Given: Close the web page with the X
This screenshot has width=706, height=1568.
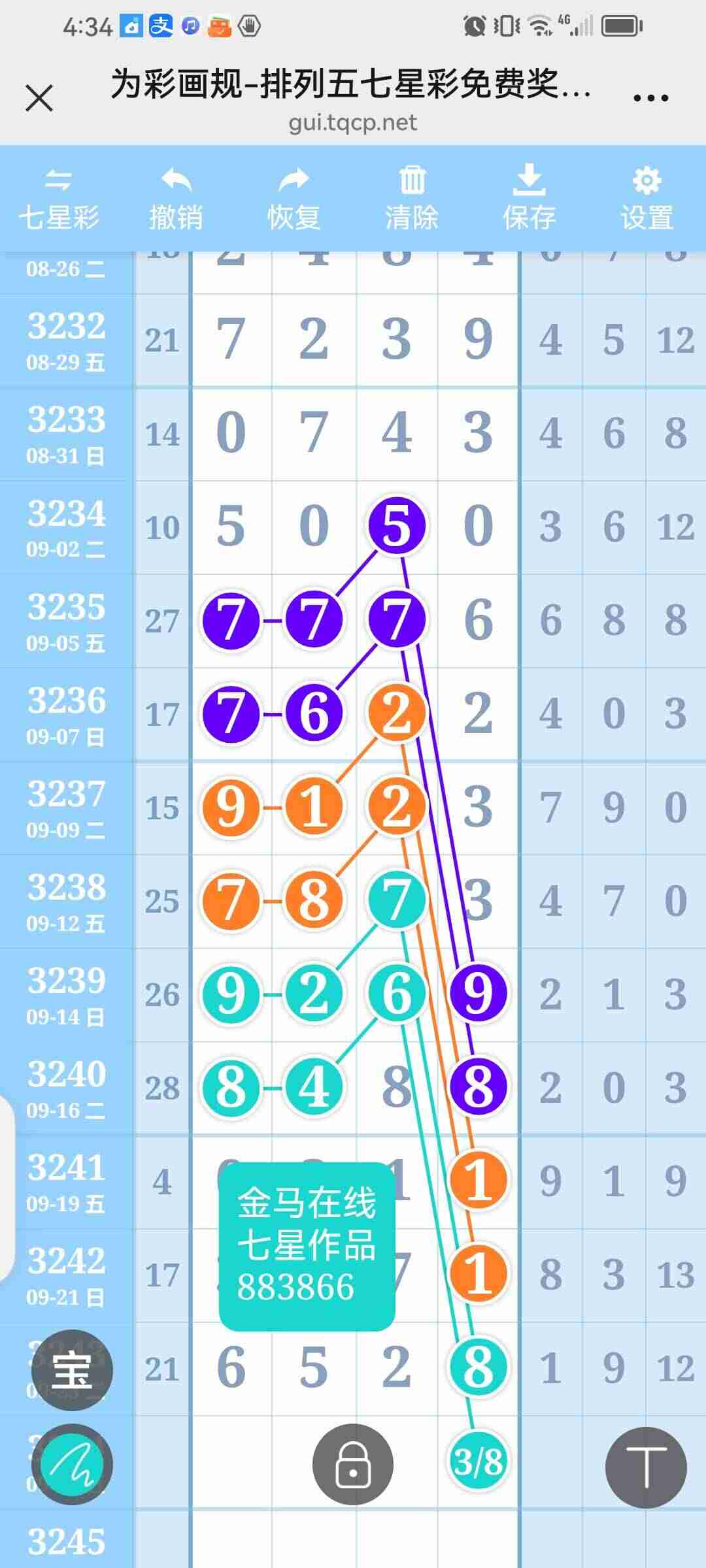Looking at the screenshot, I should click(39, 99).
